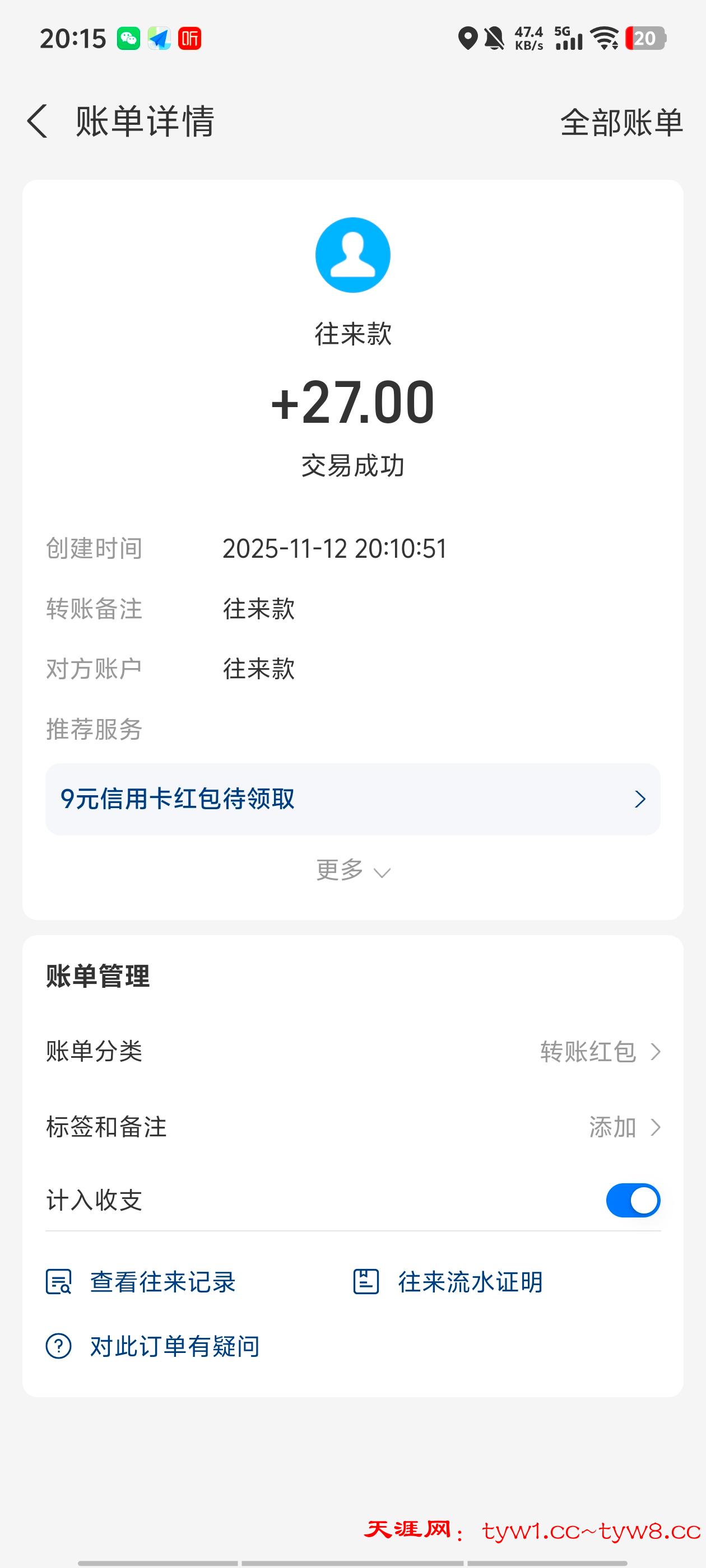Change 账单分类 bill category
706x1568 pixels.
(600, 1051)
